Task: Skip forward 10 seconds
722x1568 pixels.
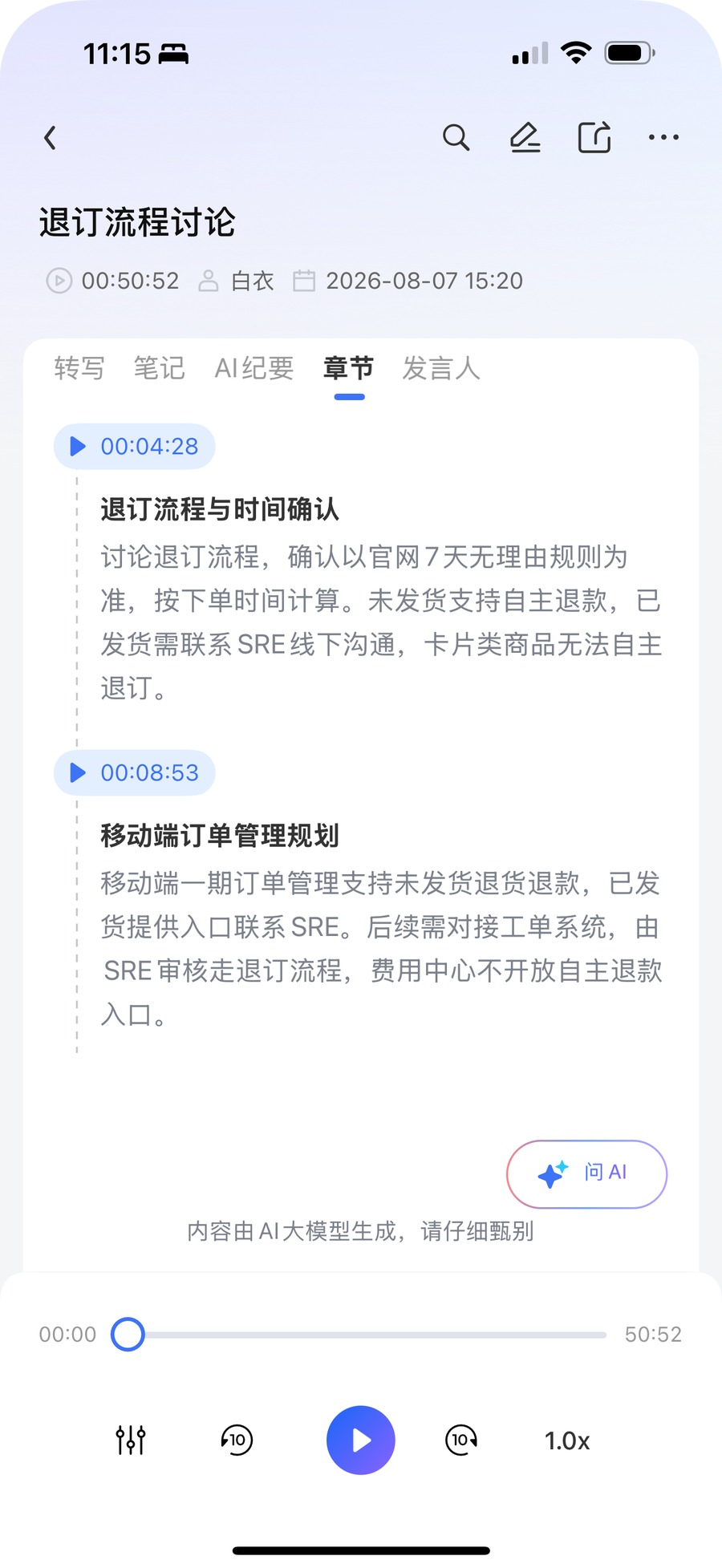Action: (461, 1440)
